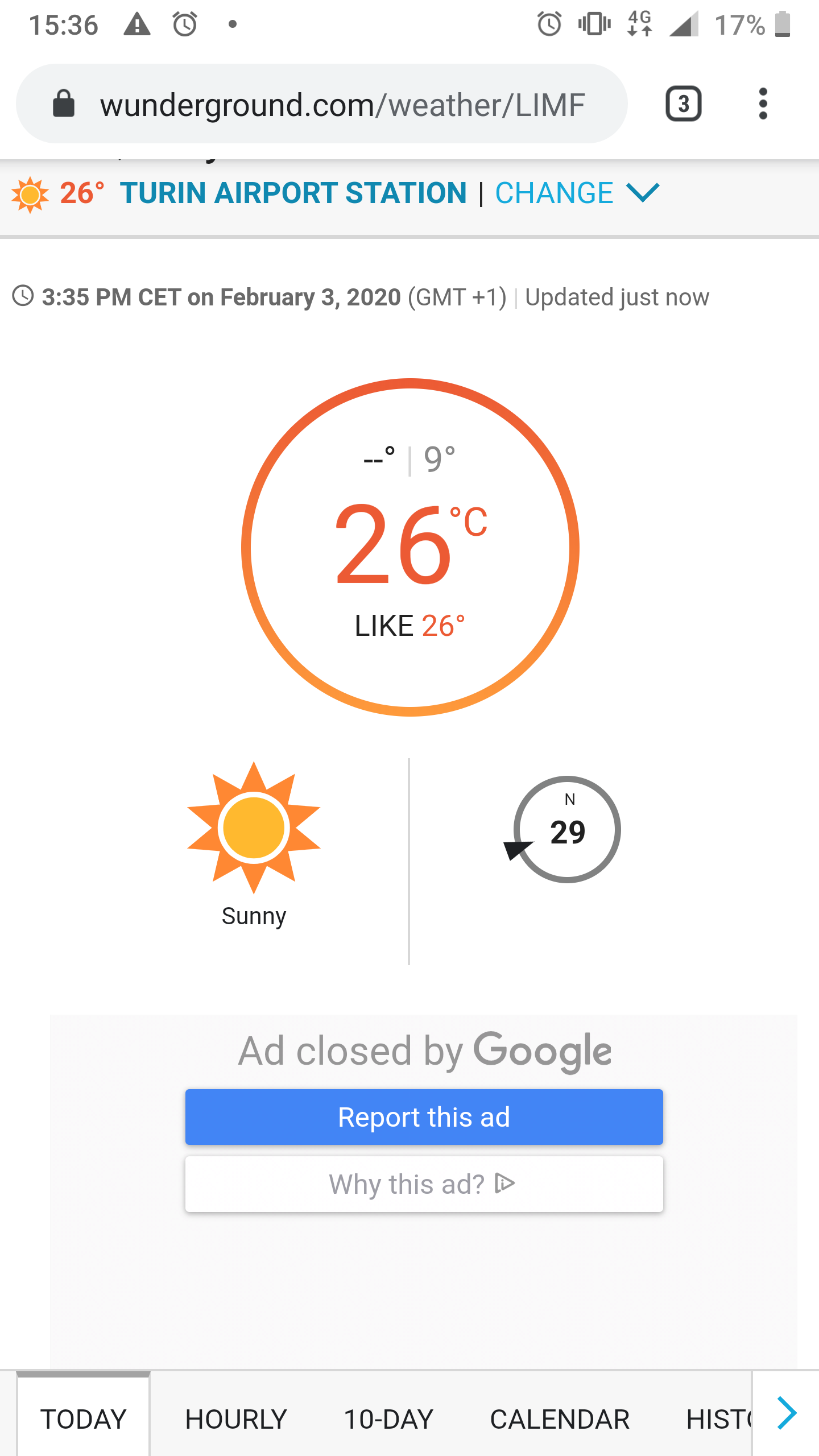Tap the right arrow to reveal more tabs

[x=787, y=1413]
